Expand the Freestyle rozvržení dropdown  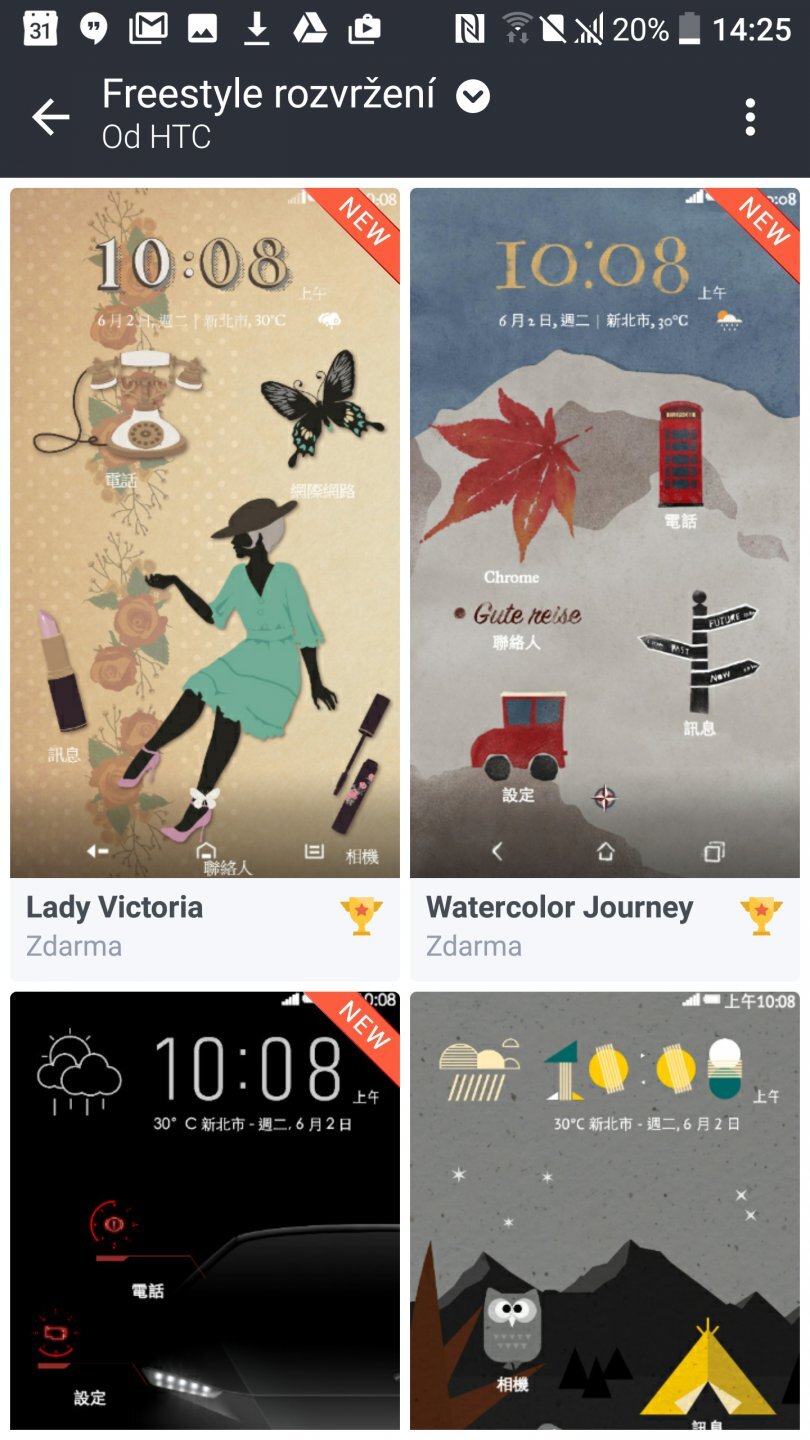473,97
